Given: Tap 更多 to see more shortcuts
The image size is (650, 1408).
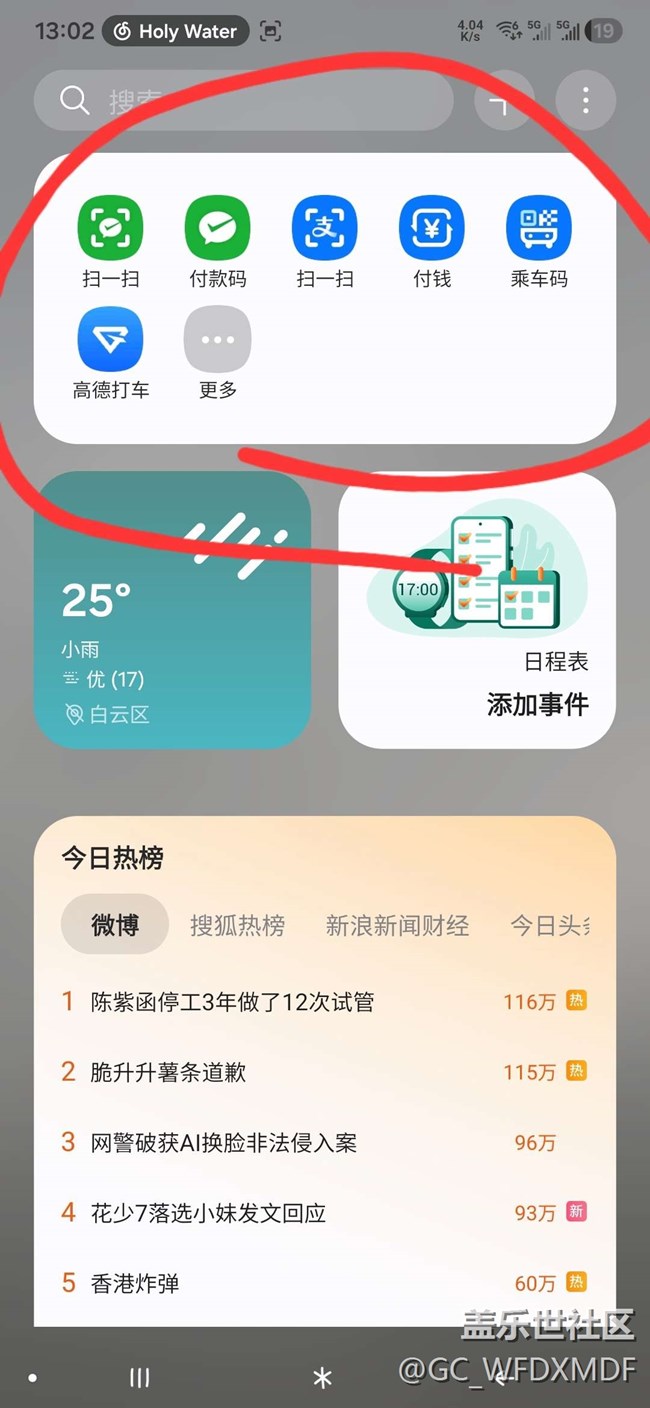Looking at the screenshot, I should pos(218,340).
